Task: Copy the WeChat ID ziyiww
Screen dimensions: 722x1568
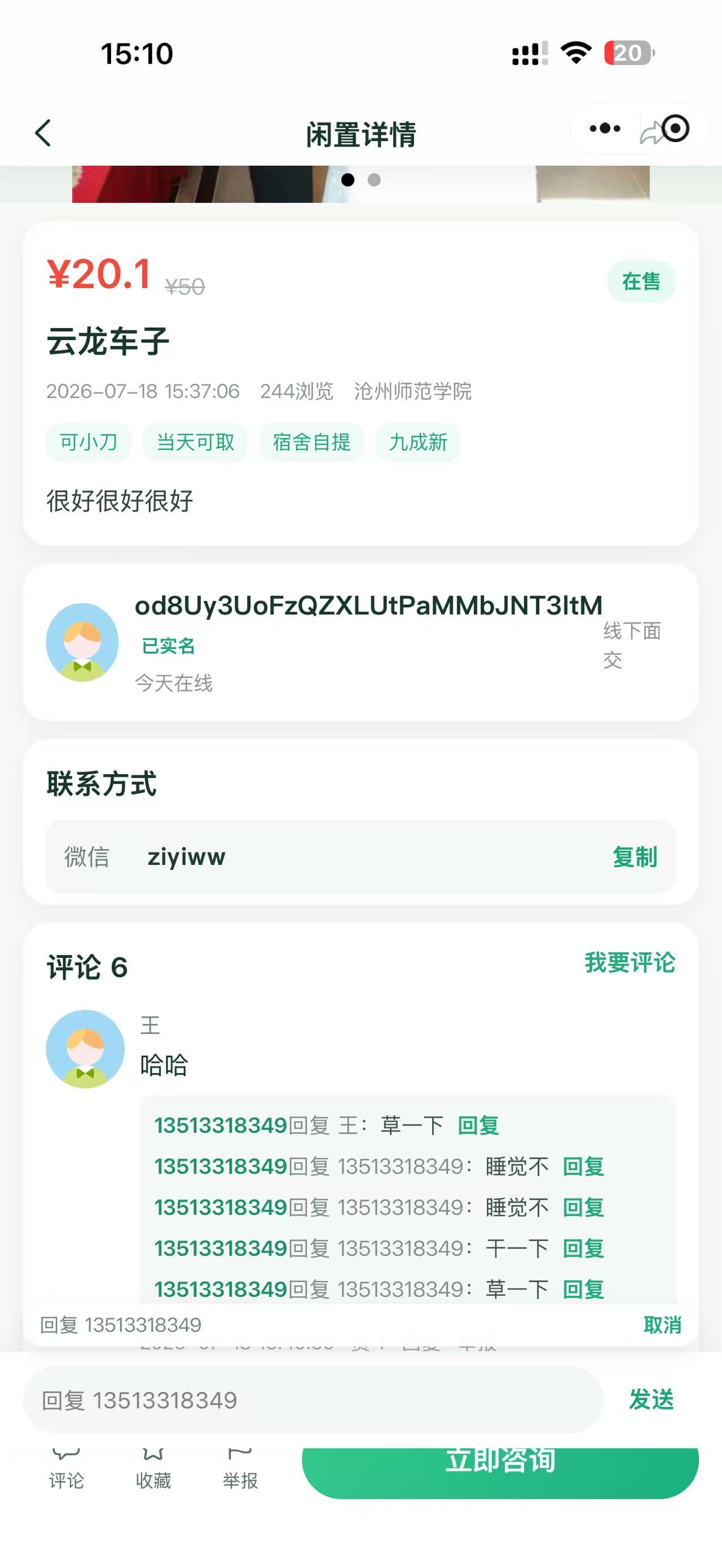Action: [635, 857]
